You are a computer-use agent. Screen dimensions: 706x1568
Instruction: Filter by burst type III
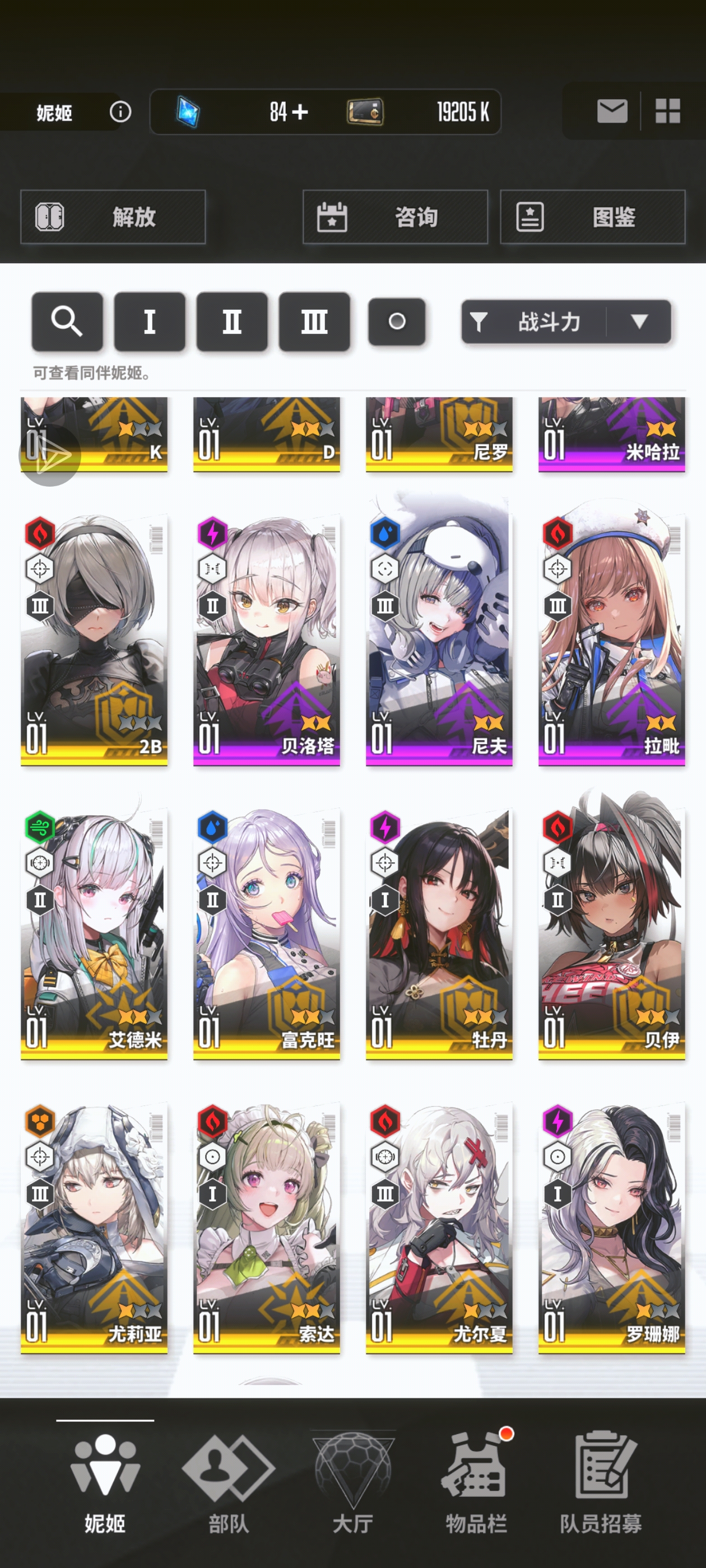click(314, 321)
